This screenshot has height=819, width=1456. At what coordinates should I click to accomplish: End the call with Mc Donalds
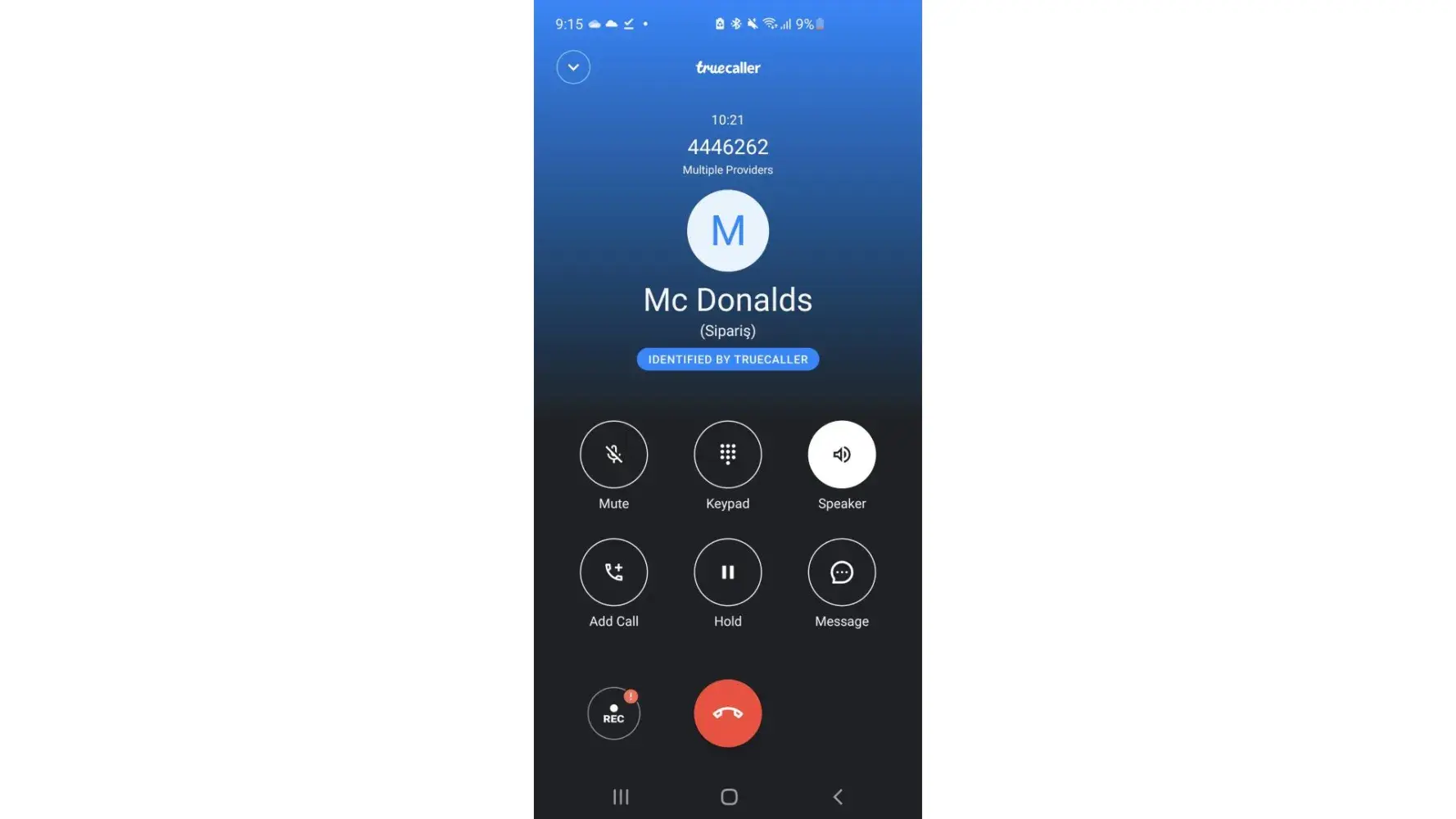pos(727,713)
